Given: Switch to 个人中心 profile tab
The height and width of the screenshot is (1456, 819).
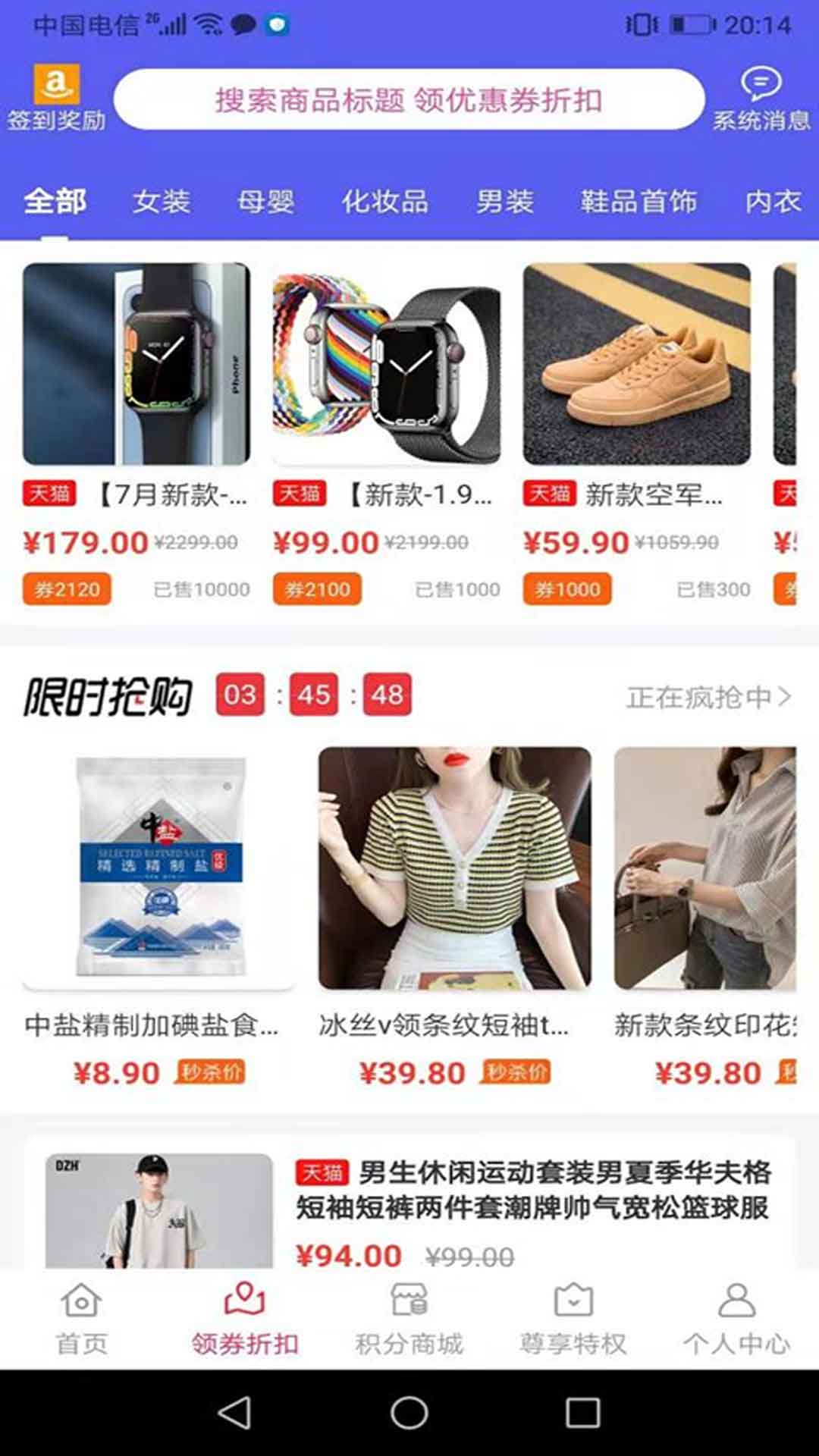Looking at the screenshot, I should (736, 1318).
